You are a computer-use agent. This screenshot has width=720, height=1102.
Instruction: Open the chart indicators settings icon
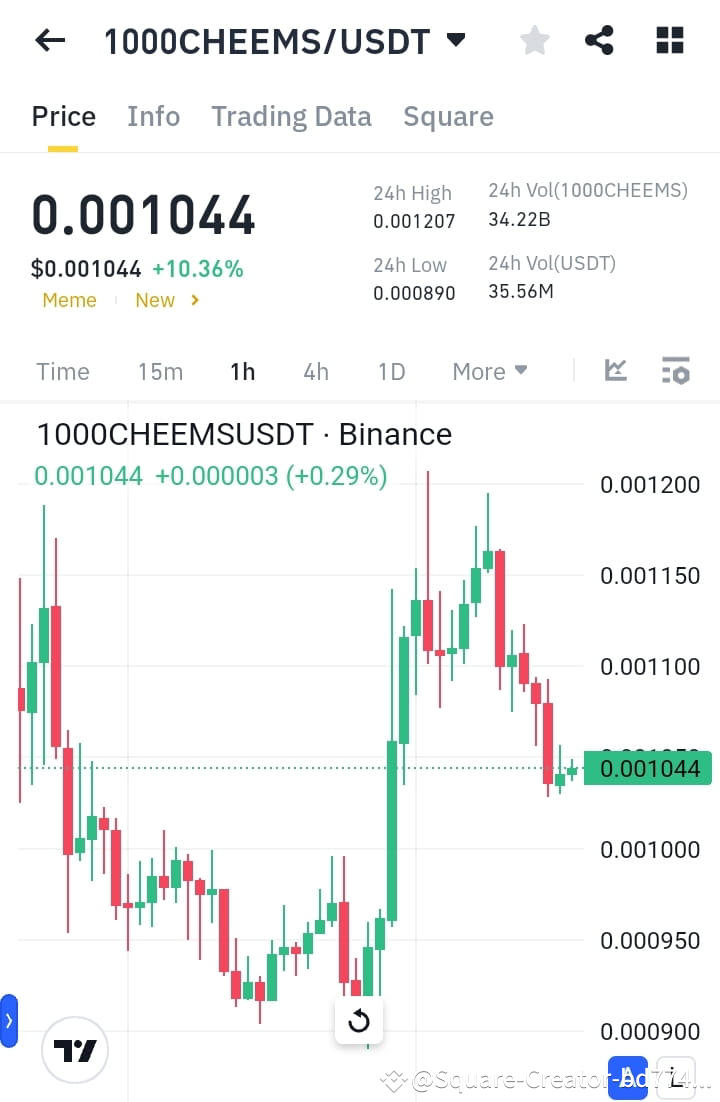click(x=676, y=370)
